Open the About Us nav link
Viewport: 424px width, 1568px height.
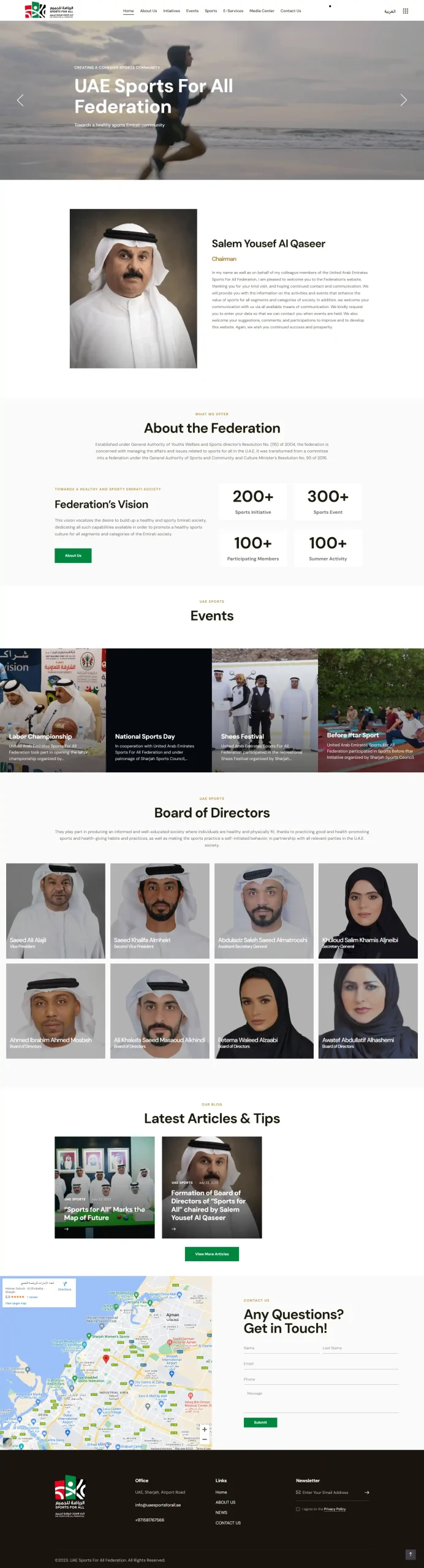click(148, 11)
